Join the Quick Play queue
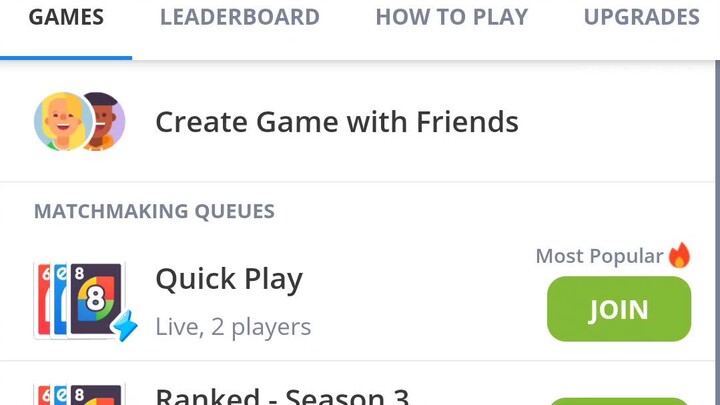Screen dimensions: 720x405 tap(618, 309)
